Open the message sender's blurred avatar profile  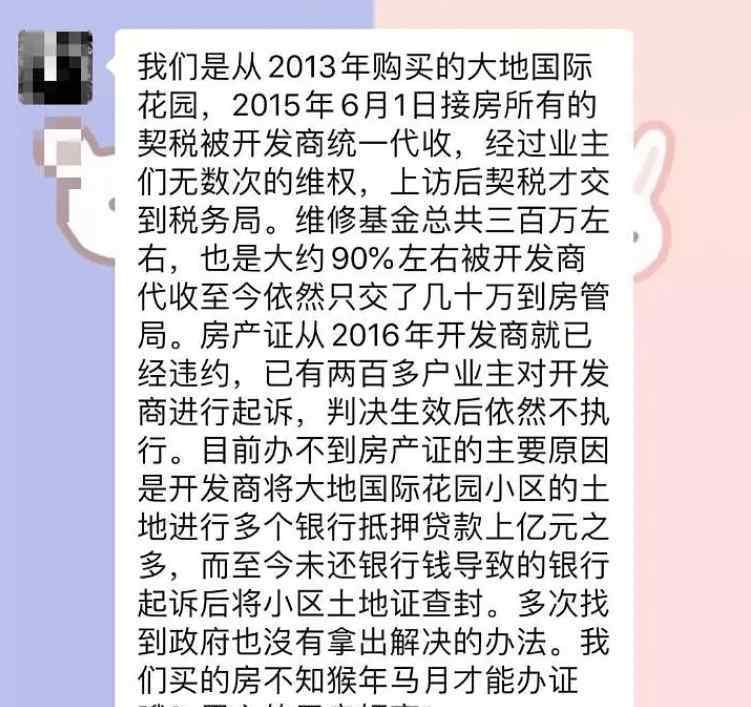(x=56, y=67)
